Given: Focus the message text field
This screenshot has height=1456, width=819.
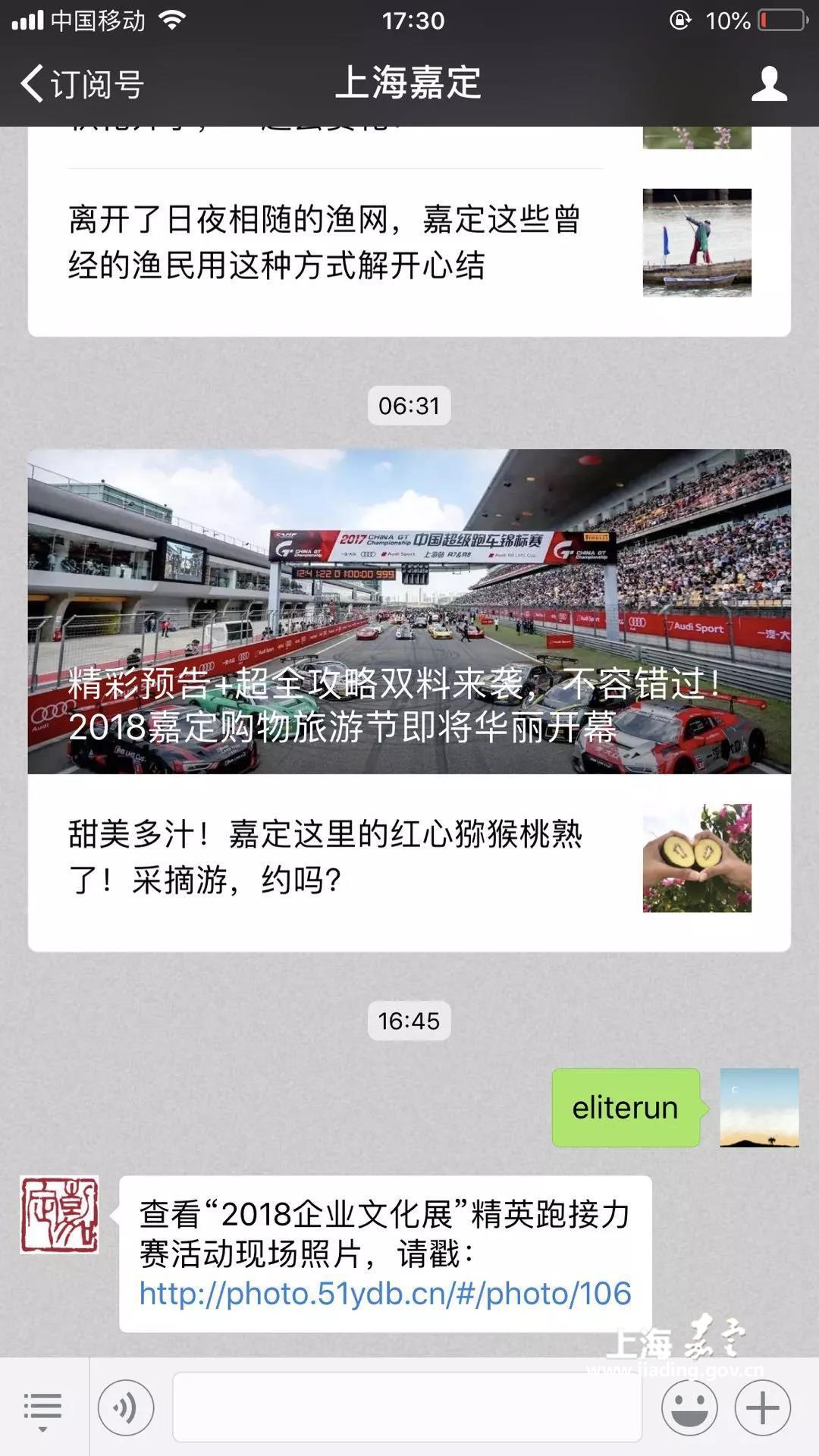Looking at the screenshot, I should pos(406,1407).
